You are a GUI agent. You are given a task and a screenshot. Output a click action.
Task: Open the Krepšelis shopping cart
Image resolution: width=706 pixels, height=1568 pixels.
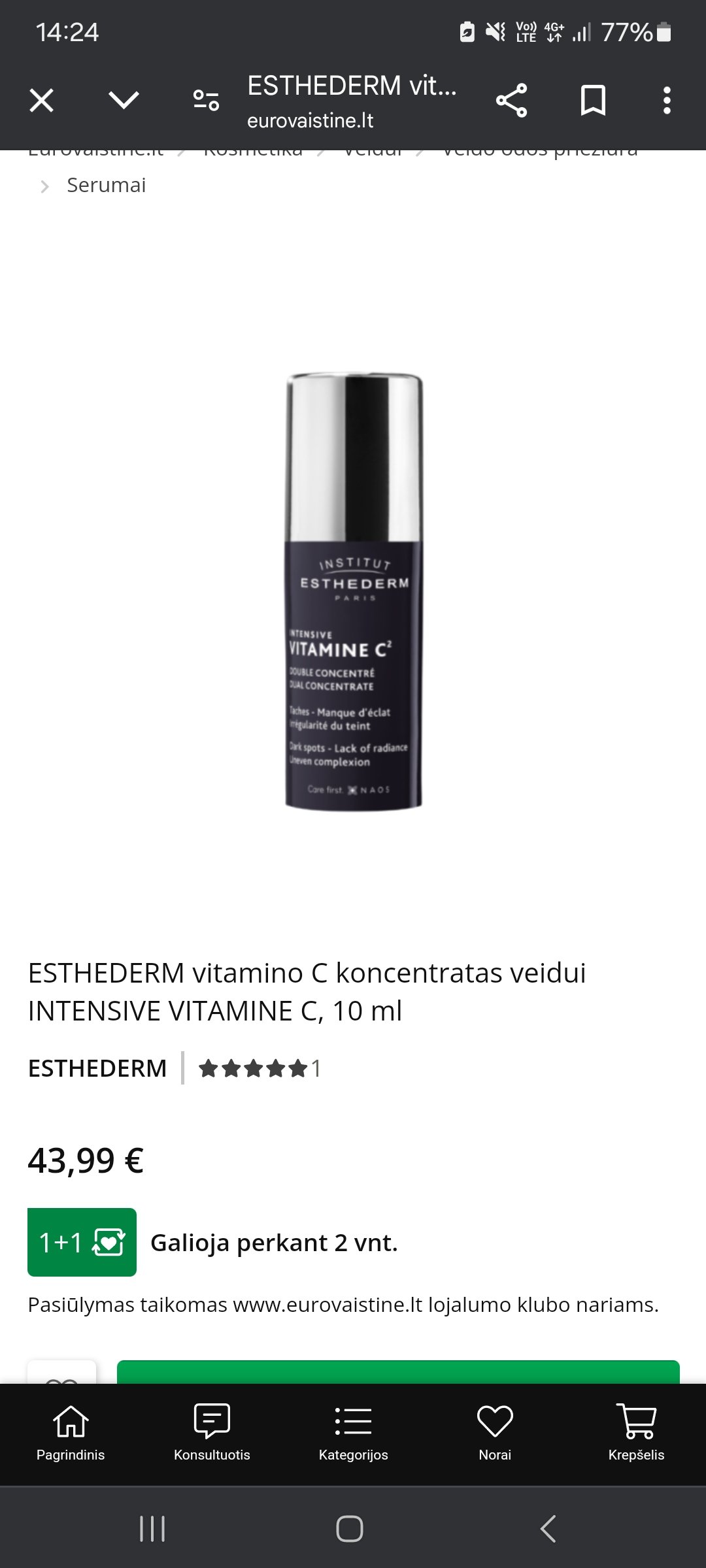point(636,1433)
